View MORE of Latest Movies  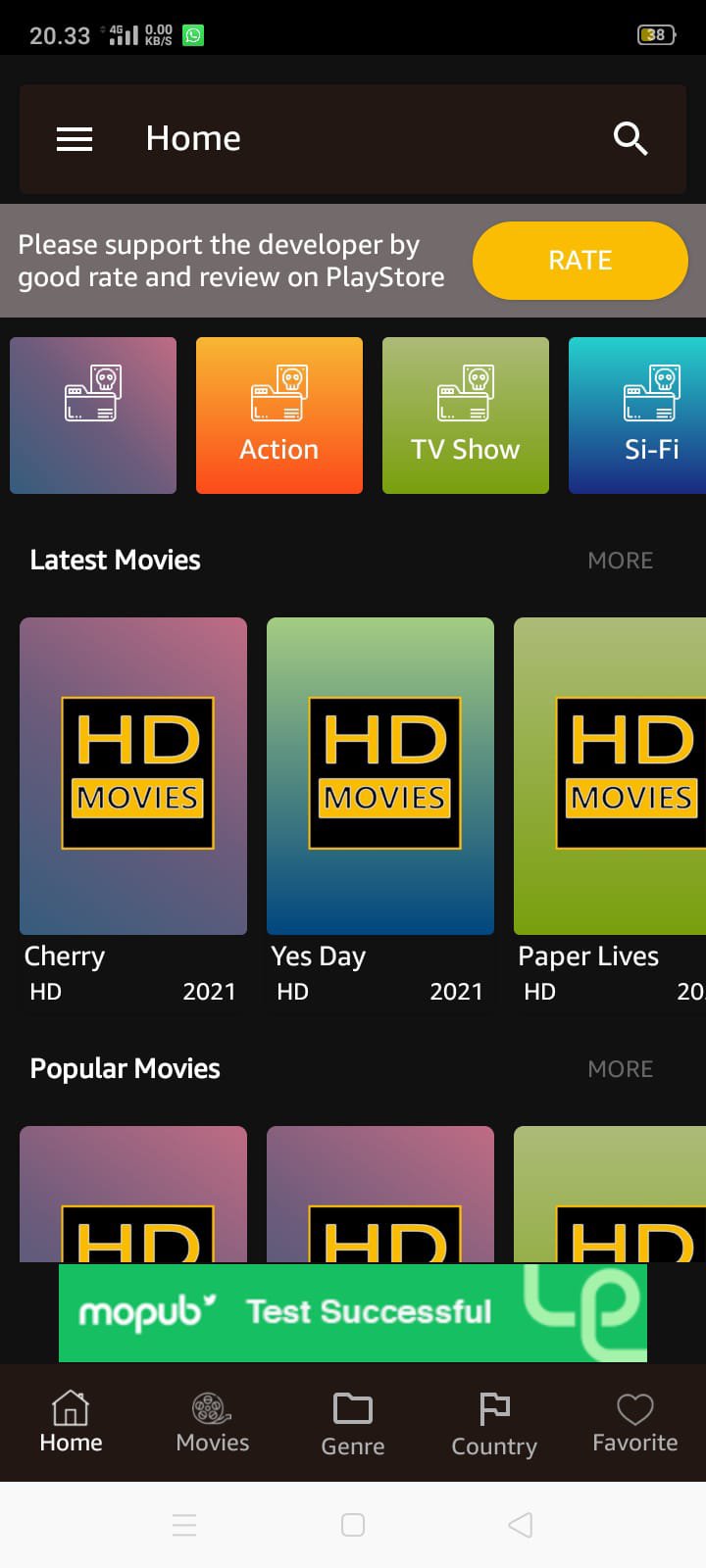620,561
